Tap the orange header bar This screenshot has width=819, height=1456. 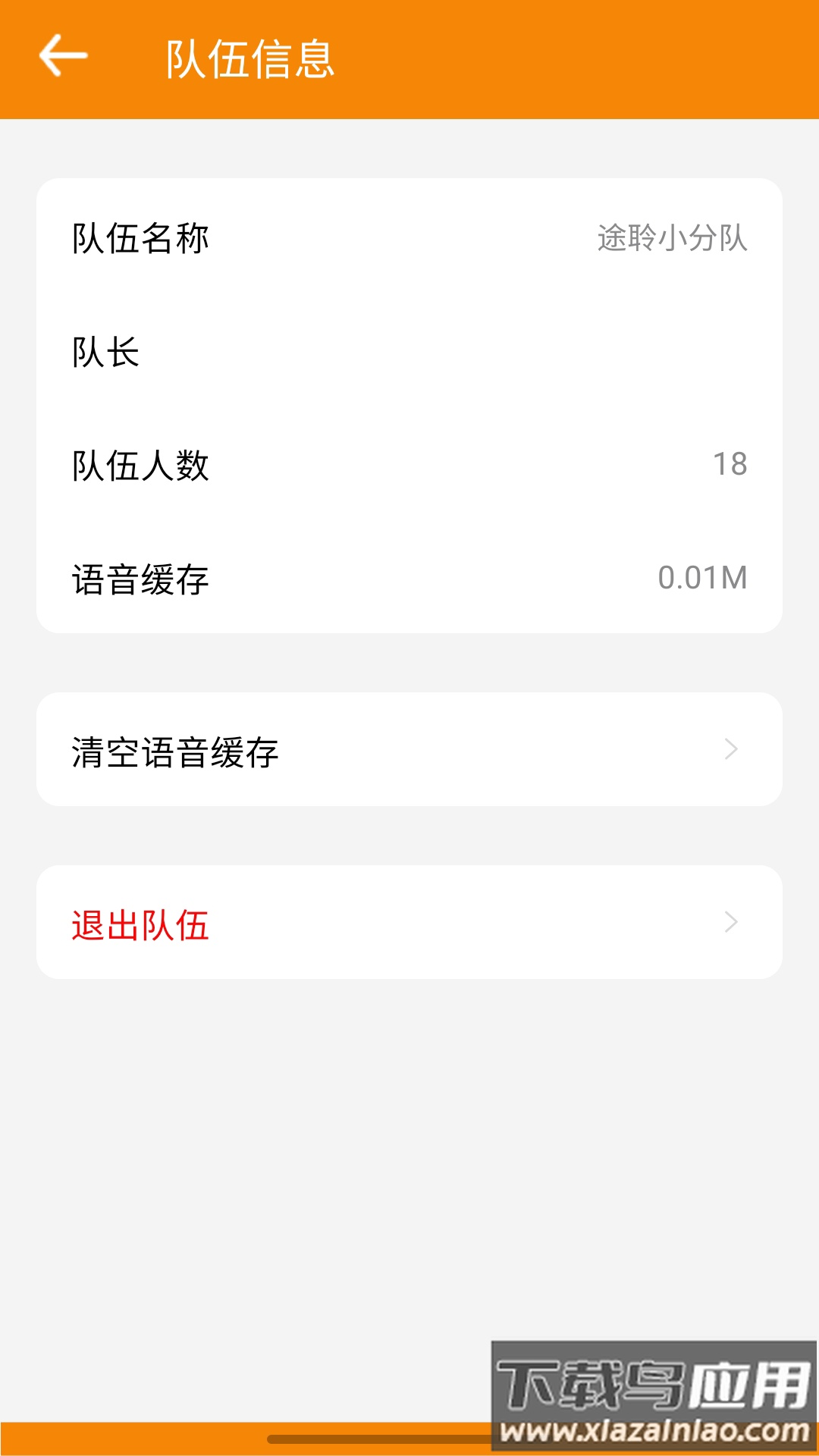click(409, 59)
